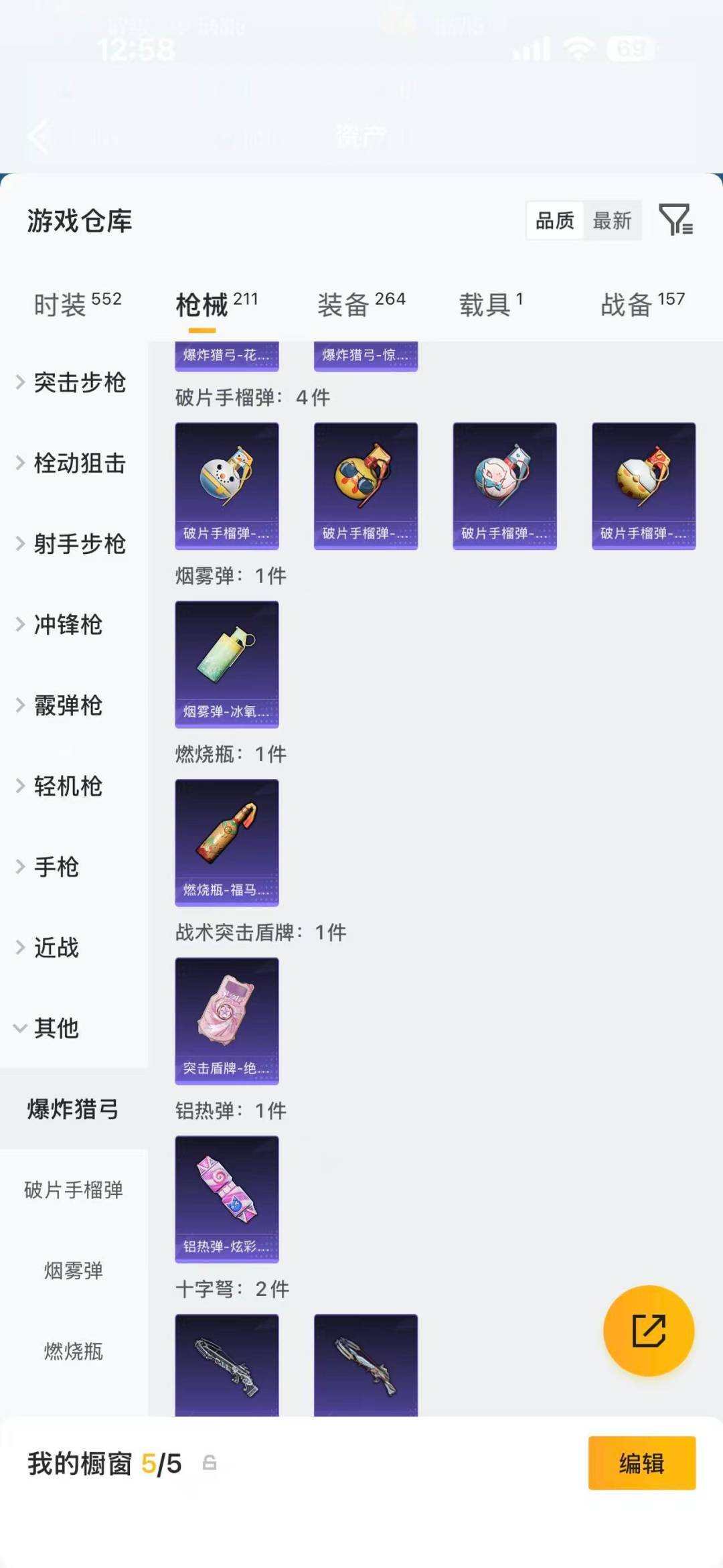Switch sorting to 最新
723x1568 pixels.
613,221
